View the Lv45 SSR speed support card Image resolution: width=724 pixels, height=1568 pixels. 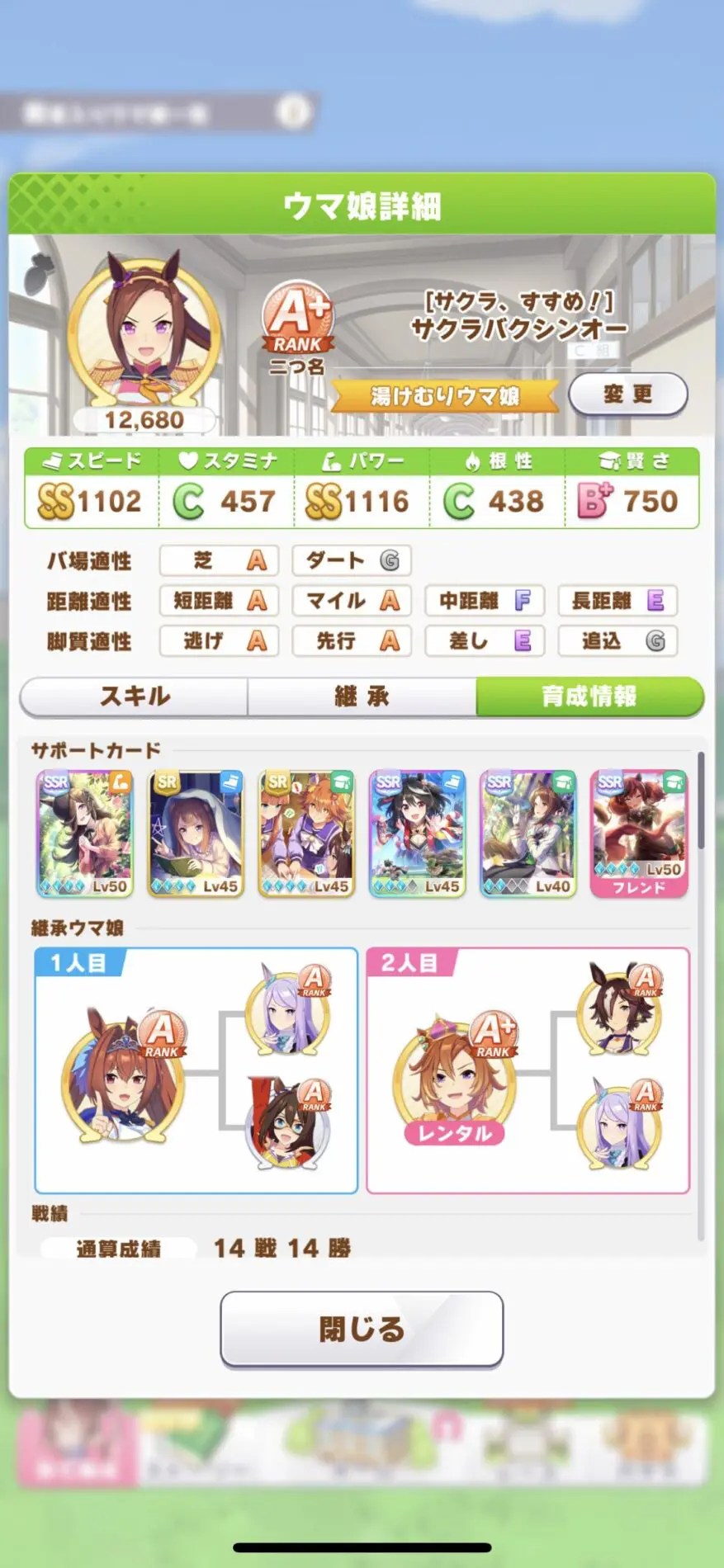[417, 834]
